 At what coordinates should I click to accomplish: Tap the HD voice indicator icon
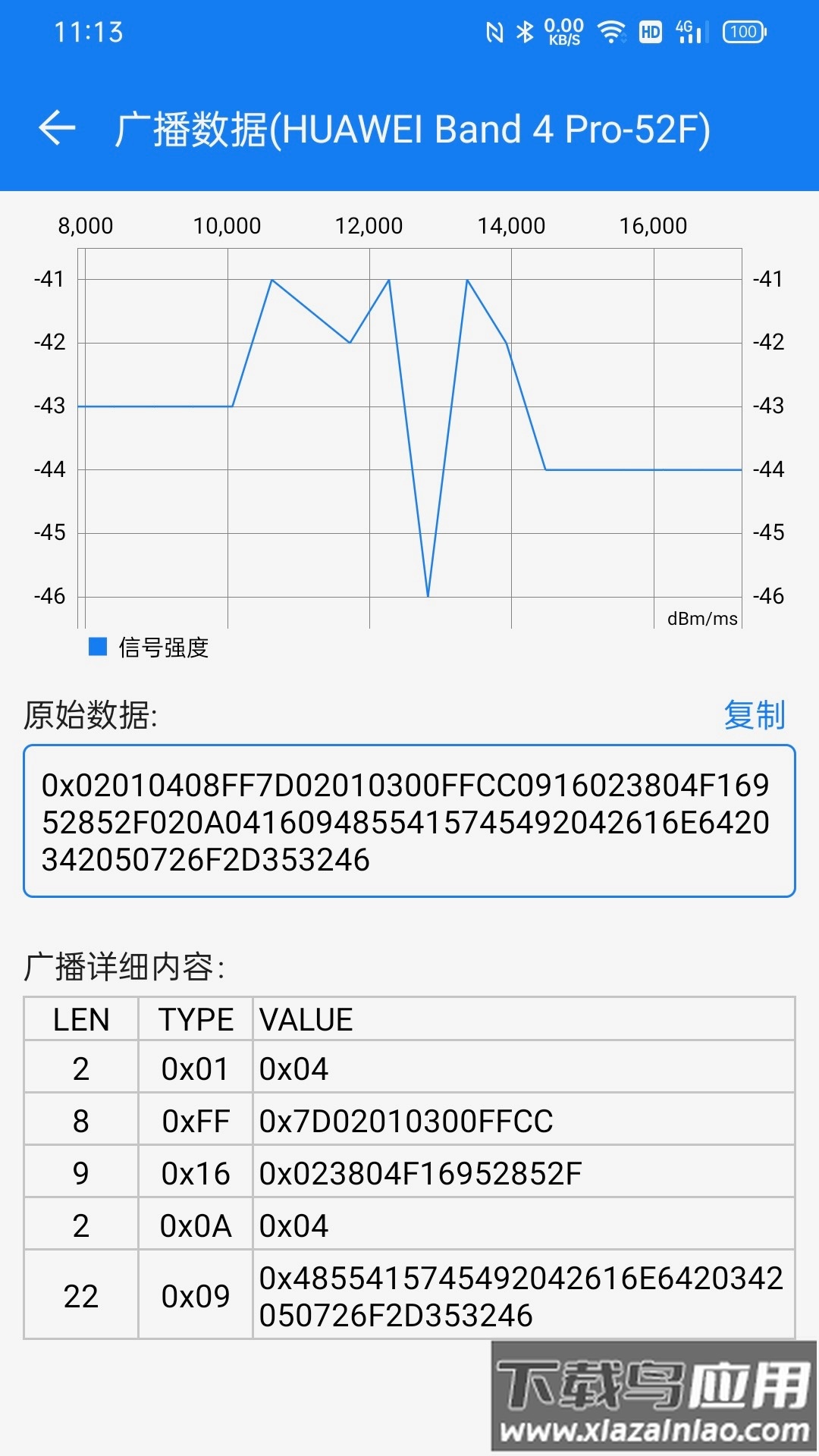click(649, 31)
